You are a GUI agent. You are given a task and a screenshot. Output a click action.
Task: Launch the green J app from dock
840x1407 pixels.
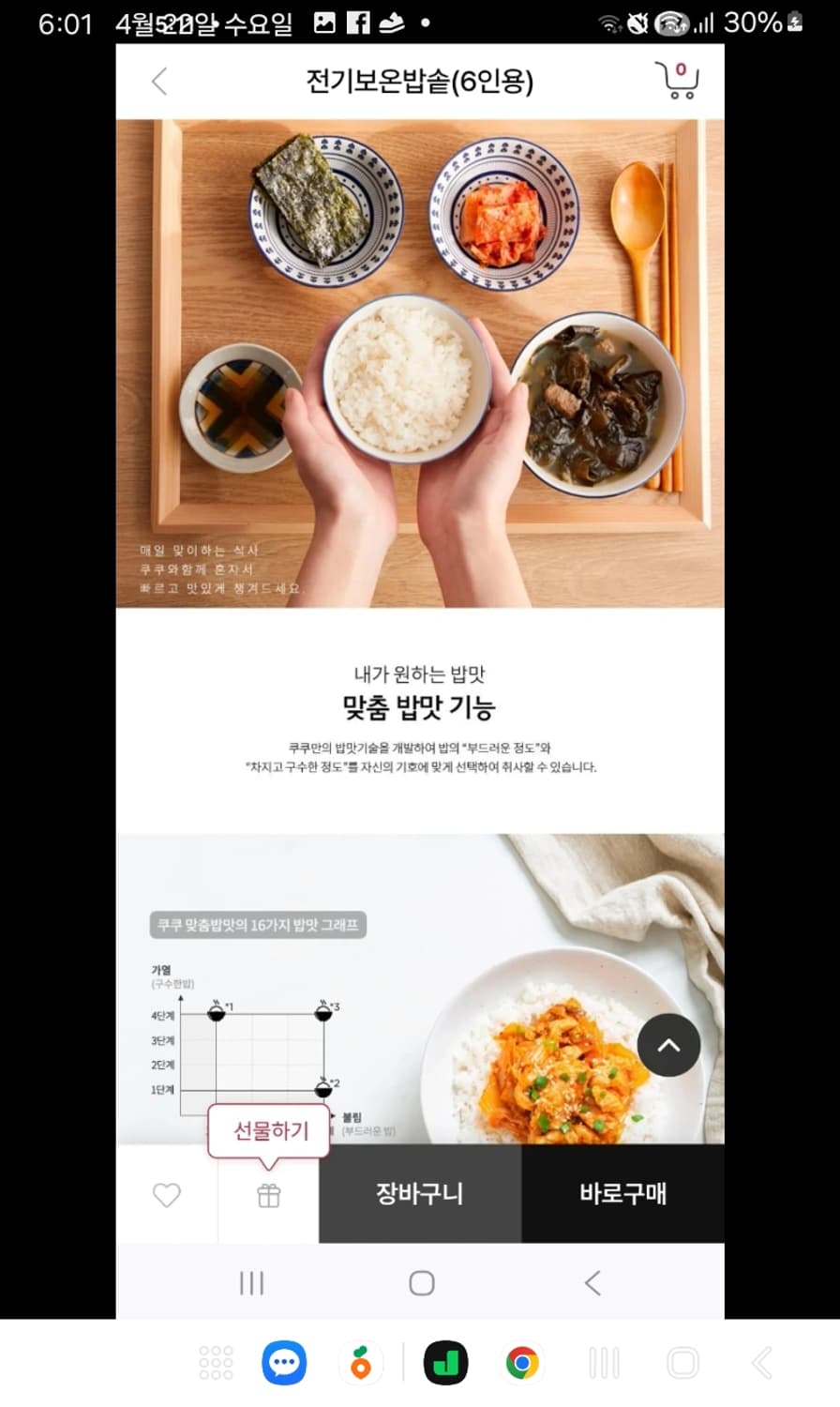point(444,1364)
